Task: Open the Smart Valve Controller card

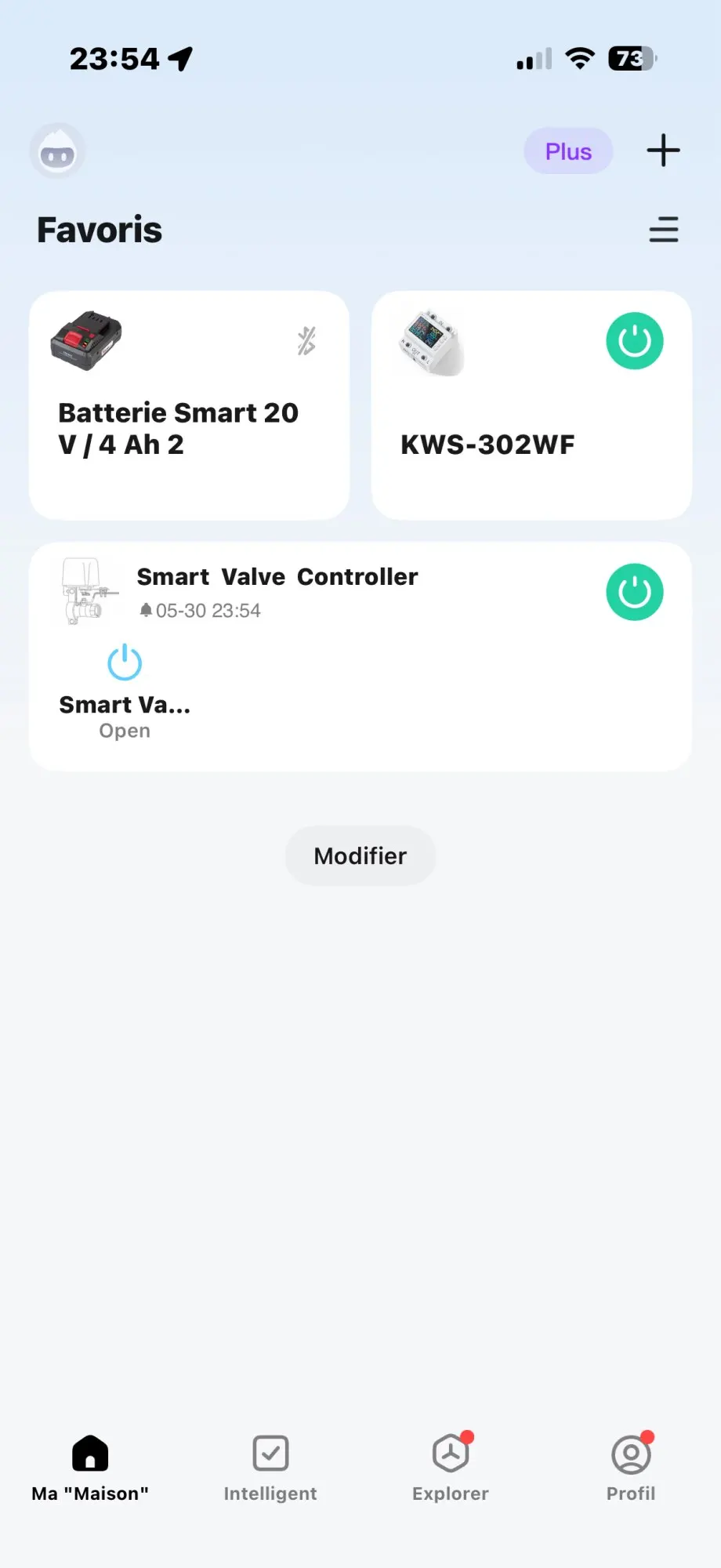Action: click(360, 657)
